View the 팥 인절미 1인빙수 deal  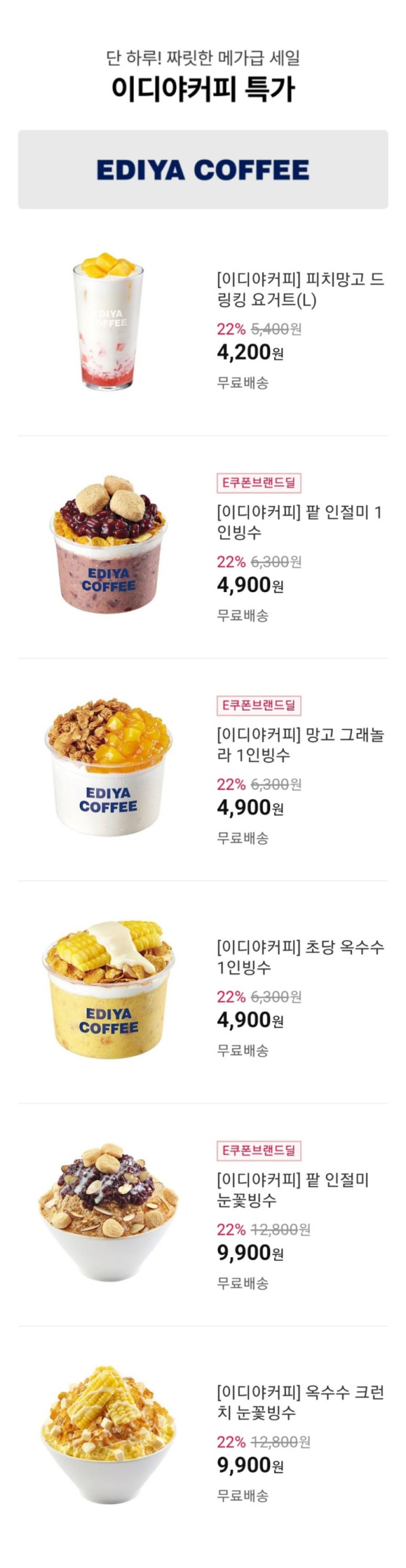coord(300,522)
